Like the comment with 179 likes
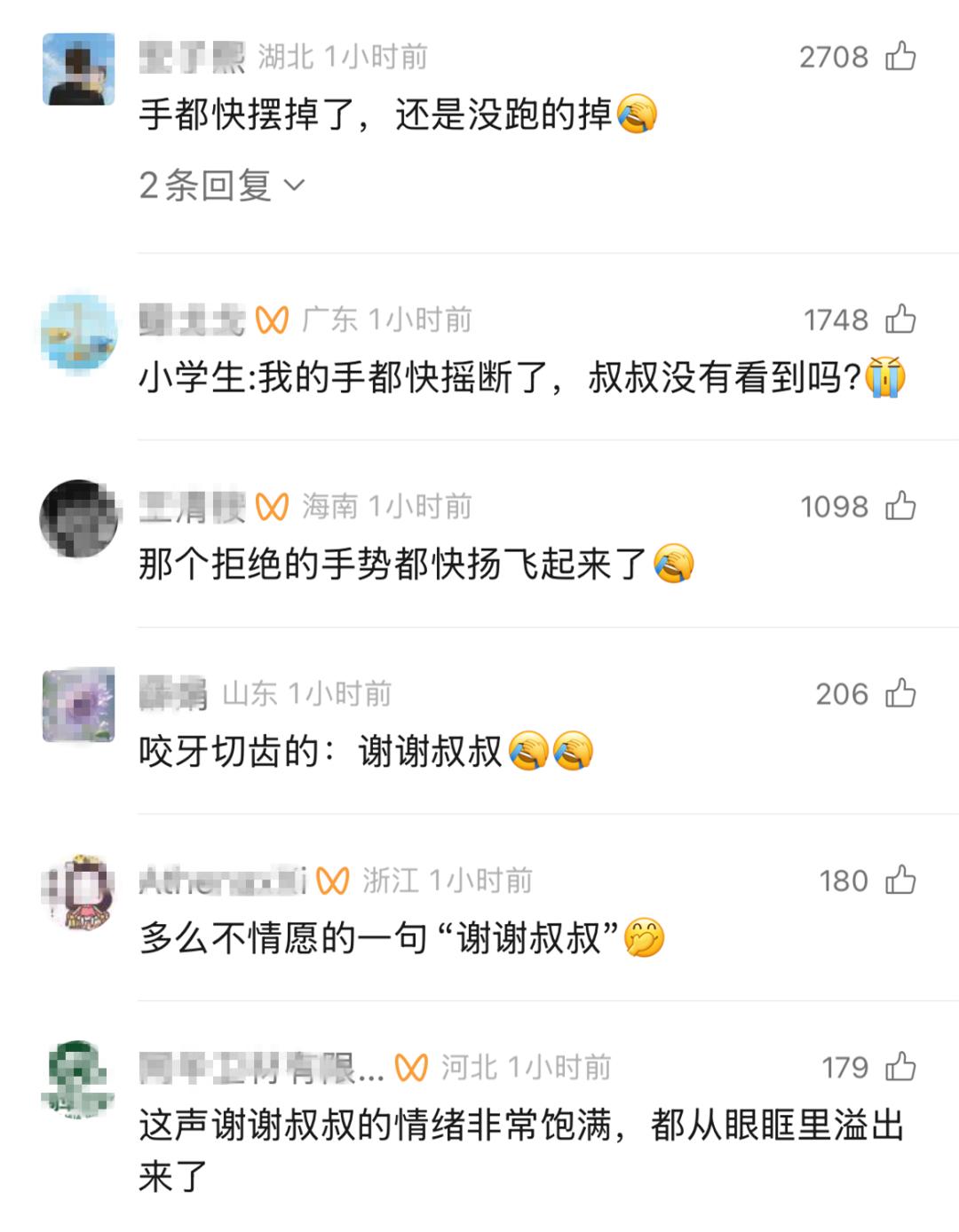Screen dimensions: 959x1232 900,1068
